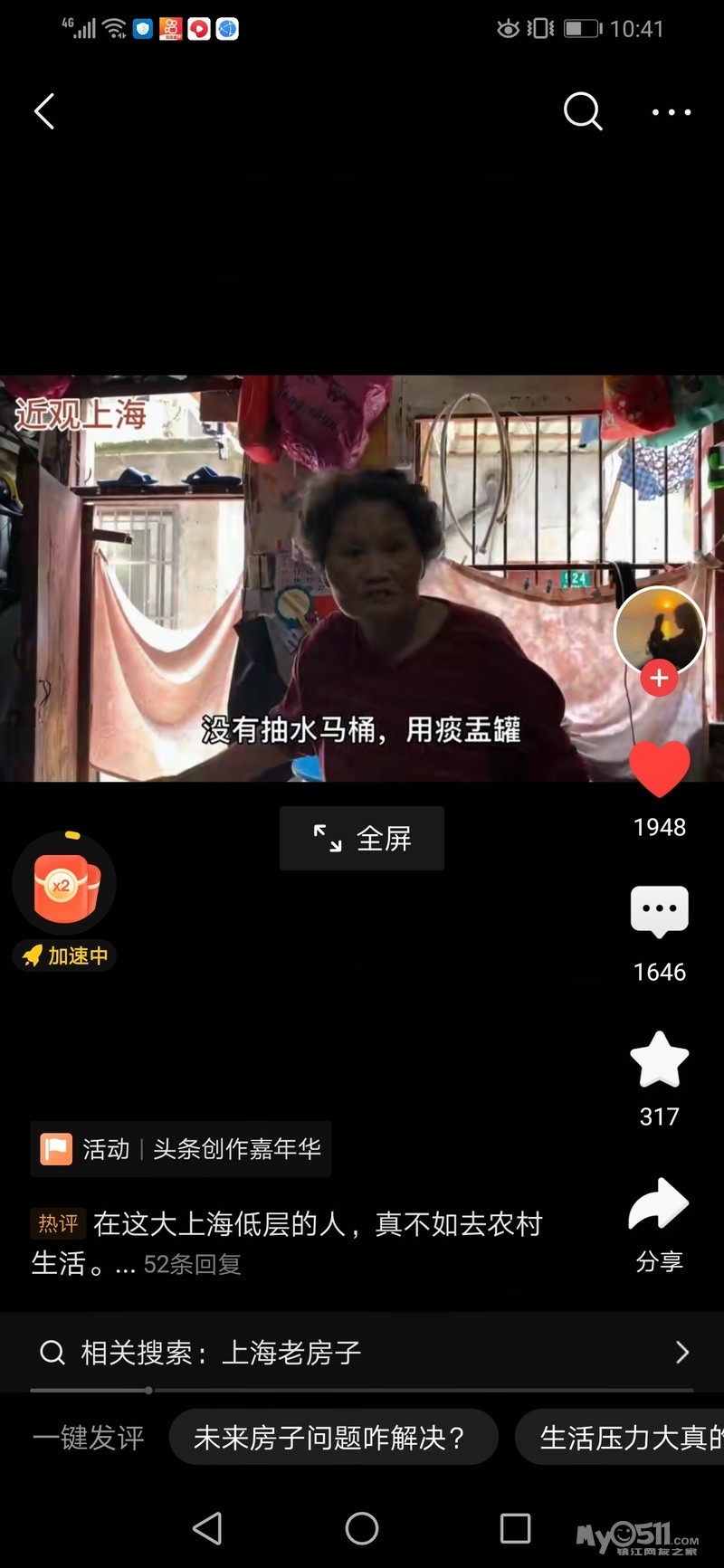Select the quick comment starting with 生活压力大
The image size is (724, 1568).
coord(624,1437)
